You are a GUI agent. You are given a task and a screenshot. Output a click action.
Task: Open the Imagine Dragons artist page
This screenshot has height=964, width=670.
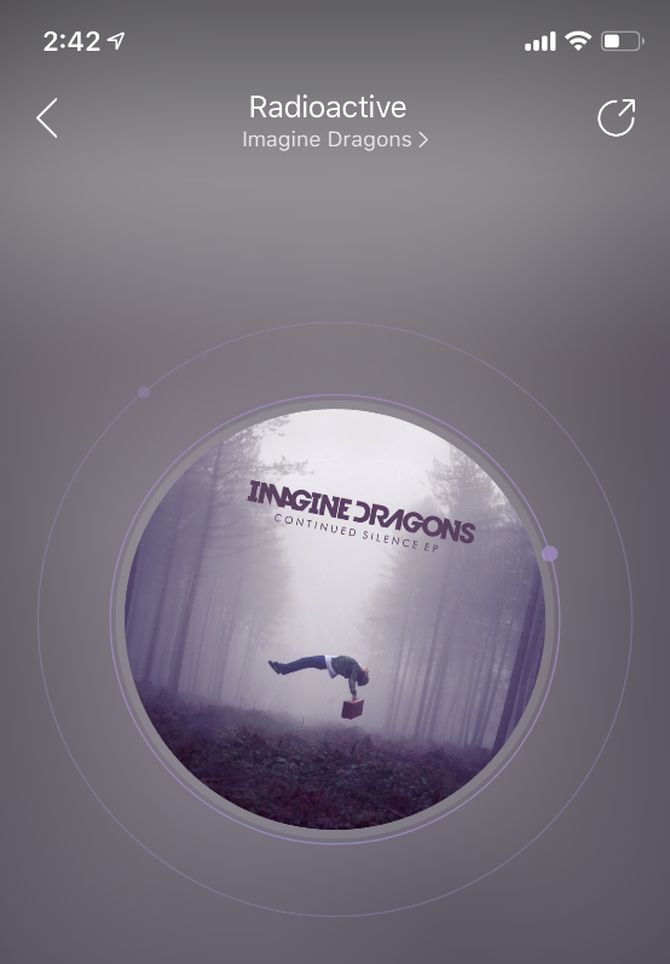334,140
